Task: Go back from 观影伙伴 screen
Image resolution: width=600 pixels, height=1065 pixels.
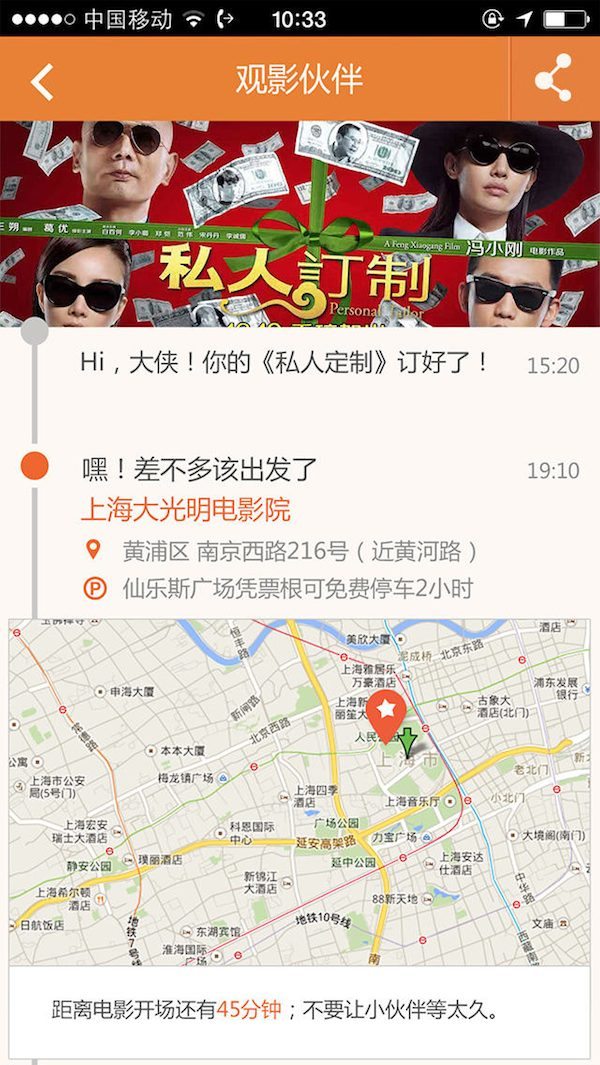Action: 42,80
